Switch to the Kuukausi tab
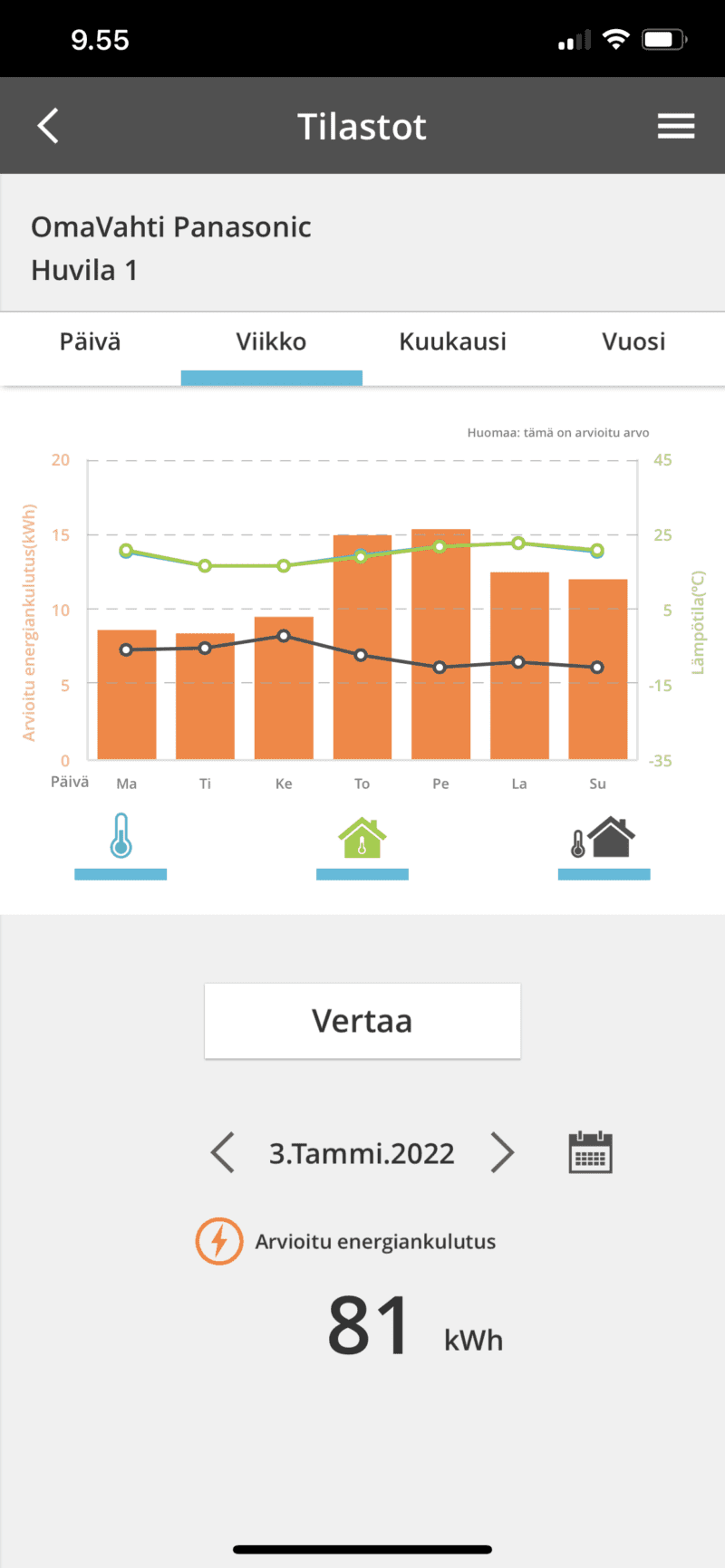The image size is (725, 1568). tap(452, 342)
